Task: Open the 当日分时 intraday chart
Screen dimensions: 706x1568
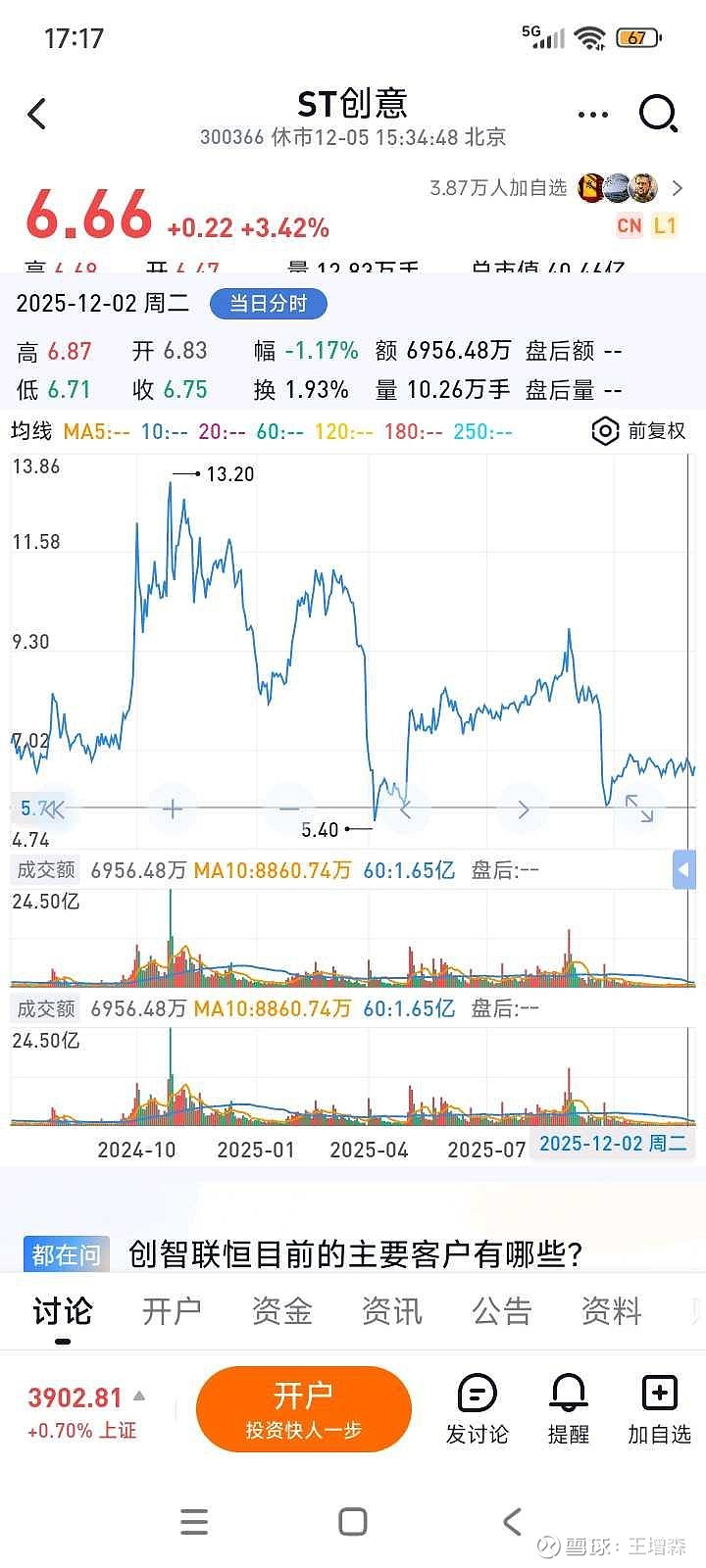Action: pyautogui.click(x=268, y=304)
